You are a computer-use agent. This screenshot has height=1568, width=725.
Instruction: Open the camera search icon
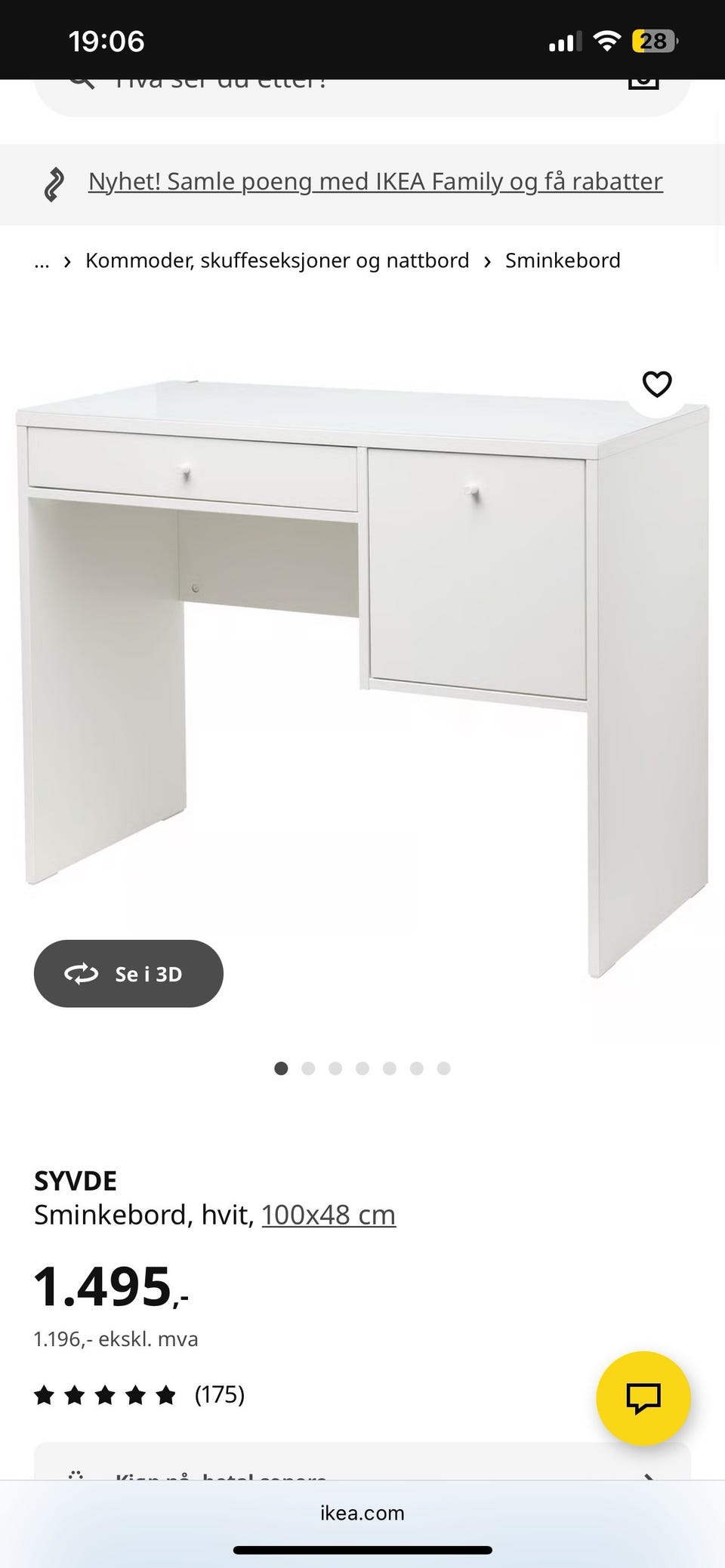(643, 85)
